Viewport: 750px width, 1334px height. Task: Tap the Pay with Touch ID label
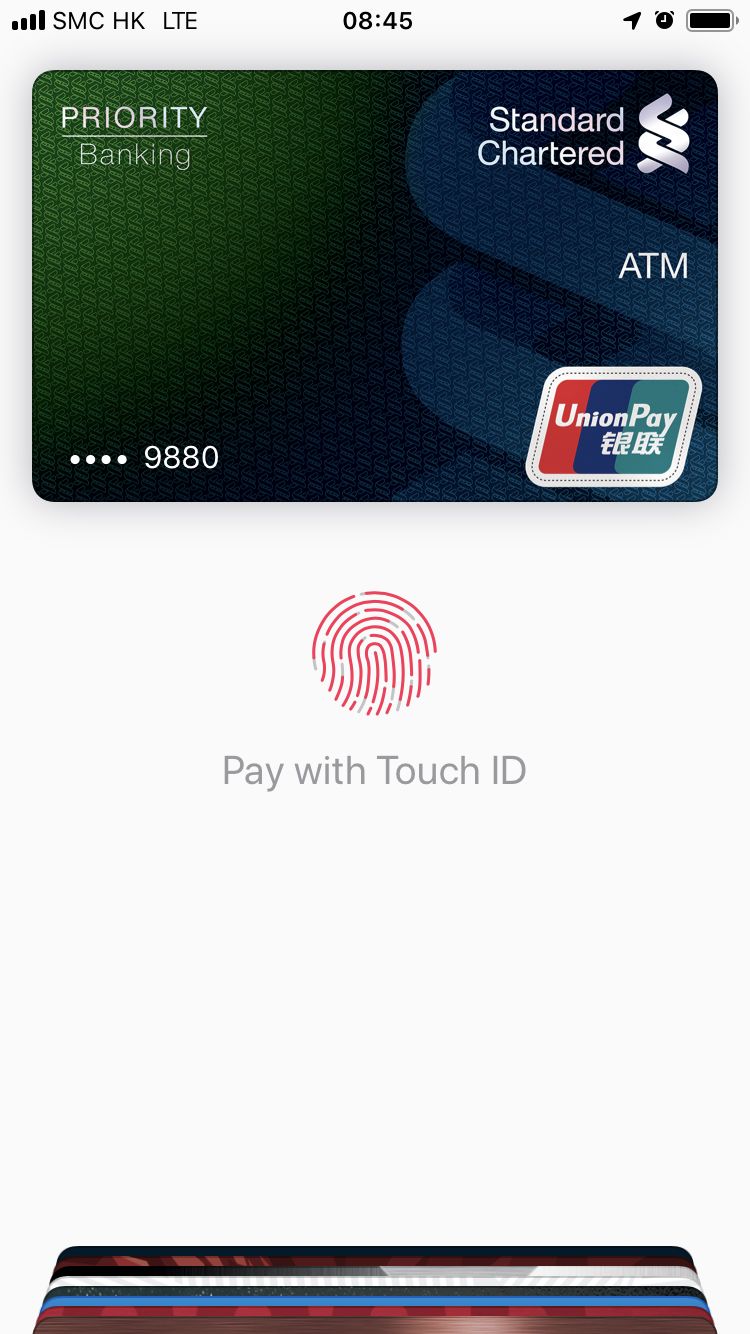point(375,770)
